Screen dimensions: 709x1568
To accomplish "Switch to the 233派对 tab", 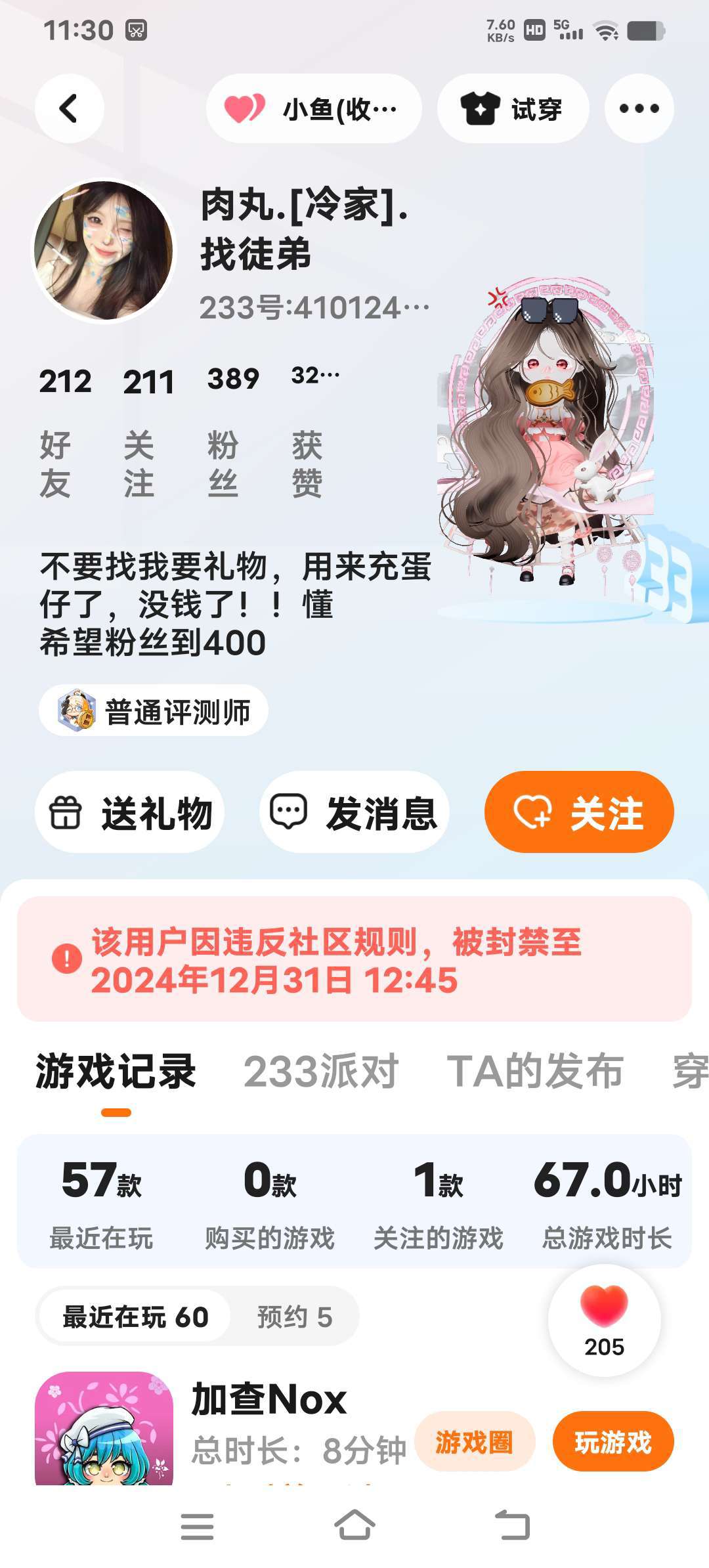I will tap(321, 1071).
